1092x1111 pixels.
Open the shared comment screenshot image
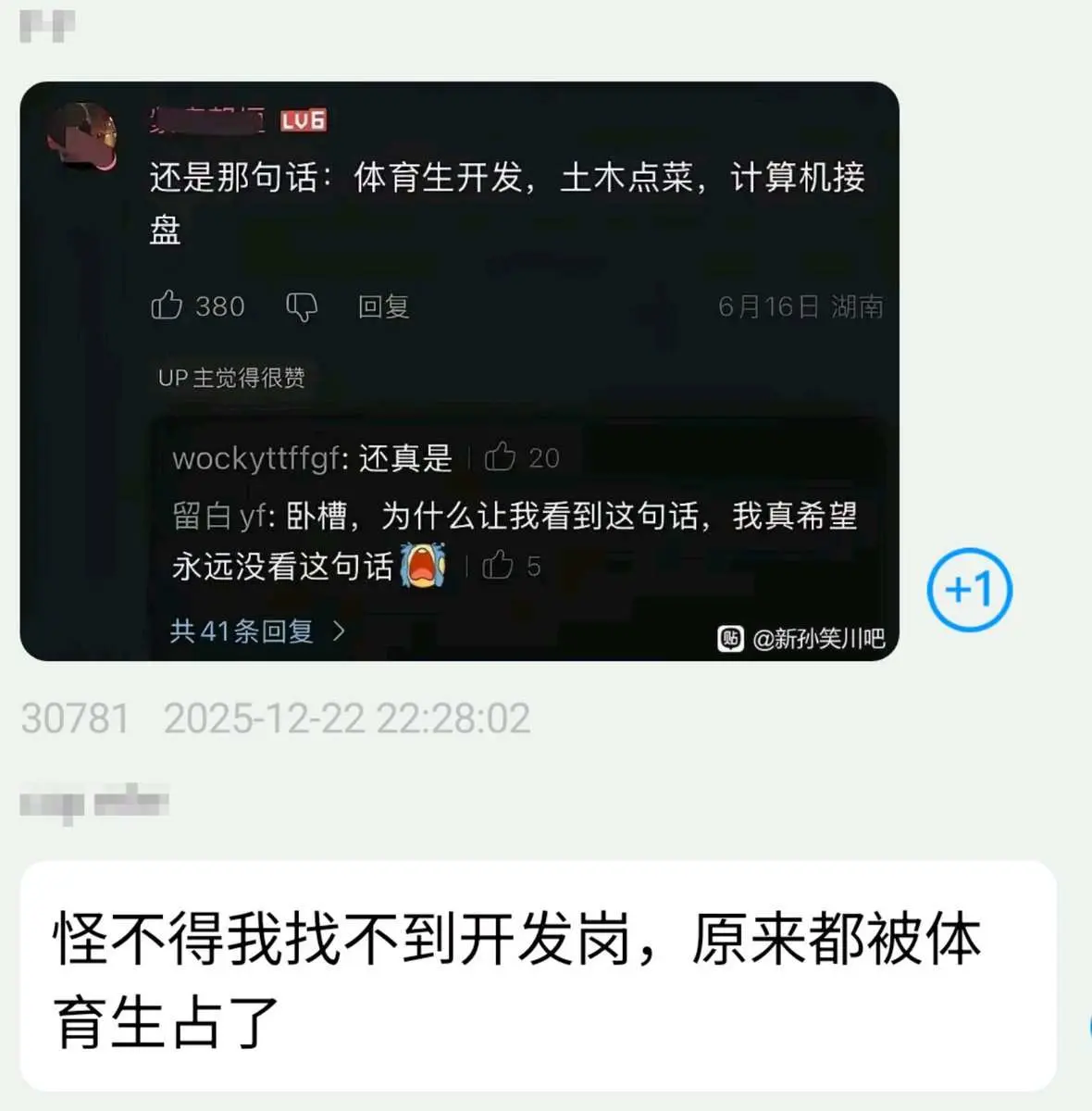459,370
